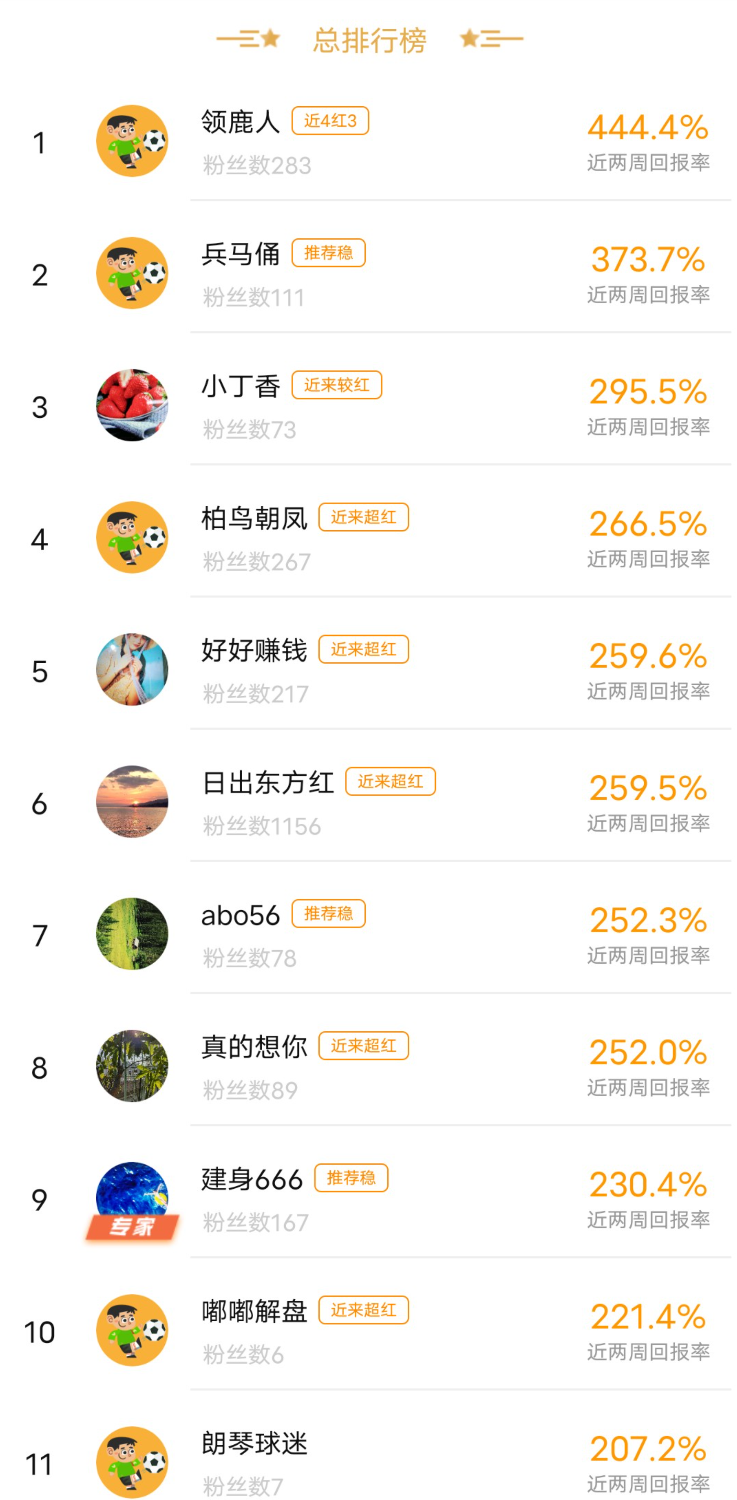Tap the 日出东方红 row
The image size is (737, 1500).
368,802
